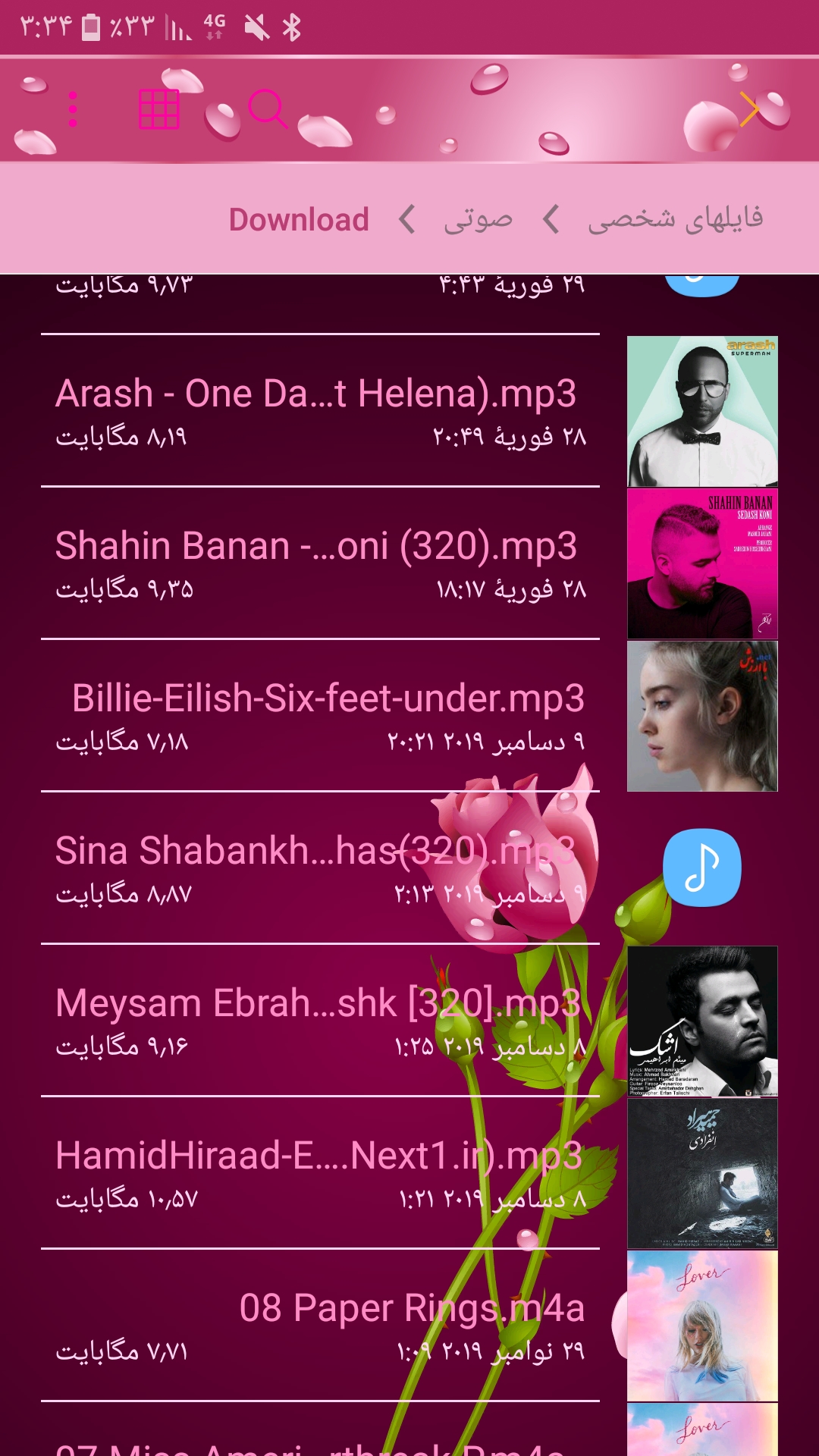The height and width of the screenshot is (1456, 819).
Task: Go to the صوتی breadcrumb folder
Action: 478,219
